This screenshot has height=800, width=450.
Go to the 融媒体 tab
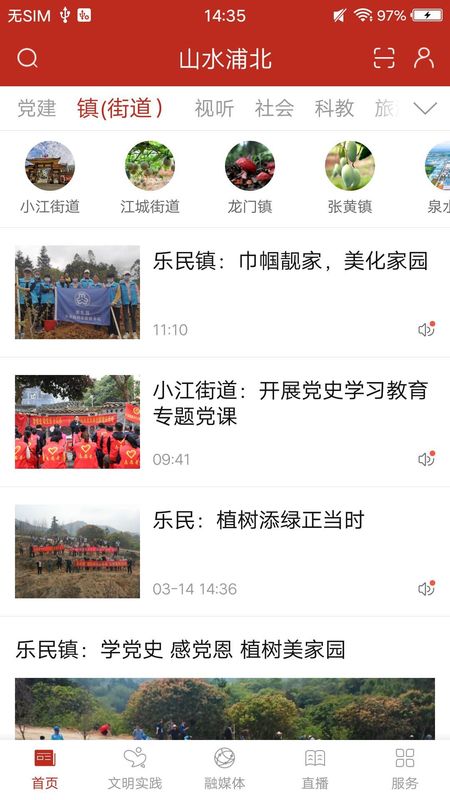[224, 769]
